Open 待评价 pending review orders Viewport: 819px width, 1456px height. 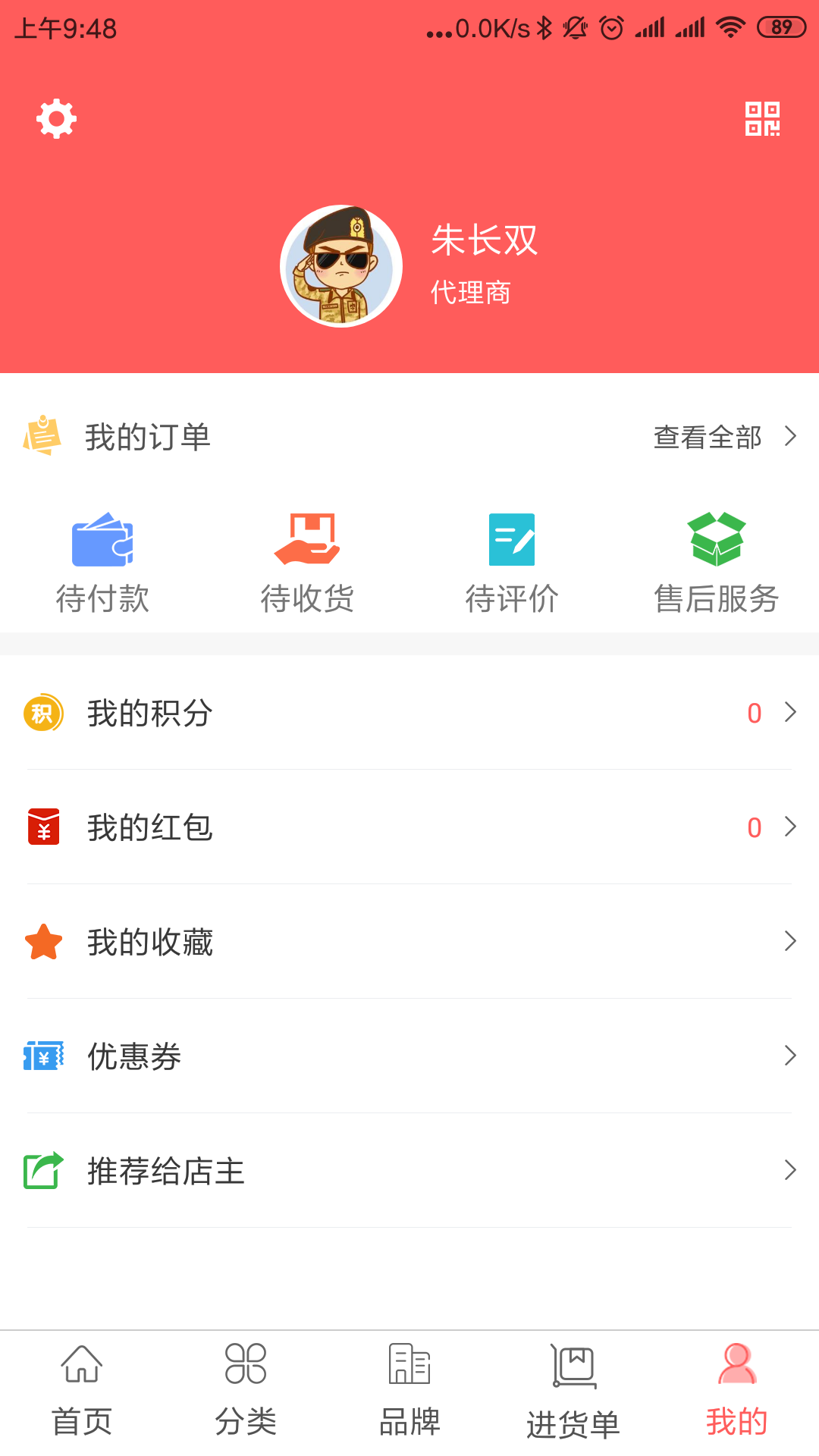click(x=512, y=563)
